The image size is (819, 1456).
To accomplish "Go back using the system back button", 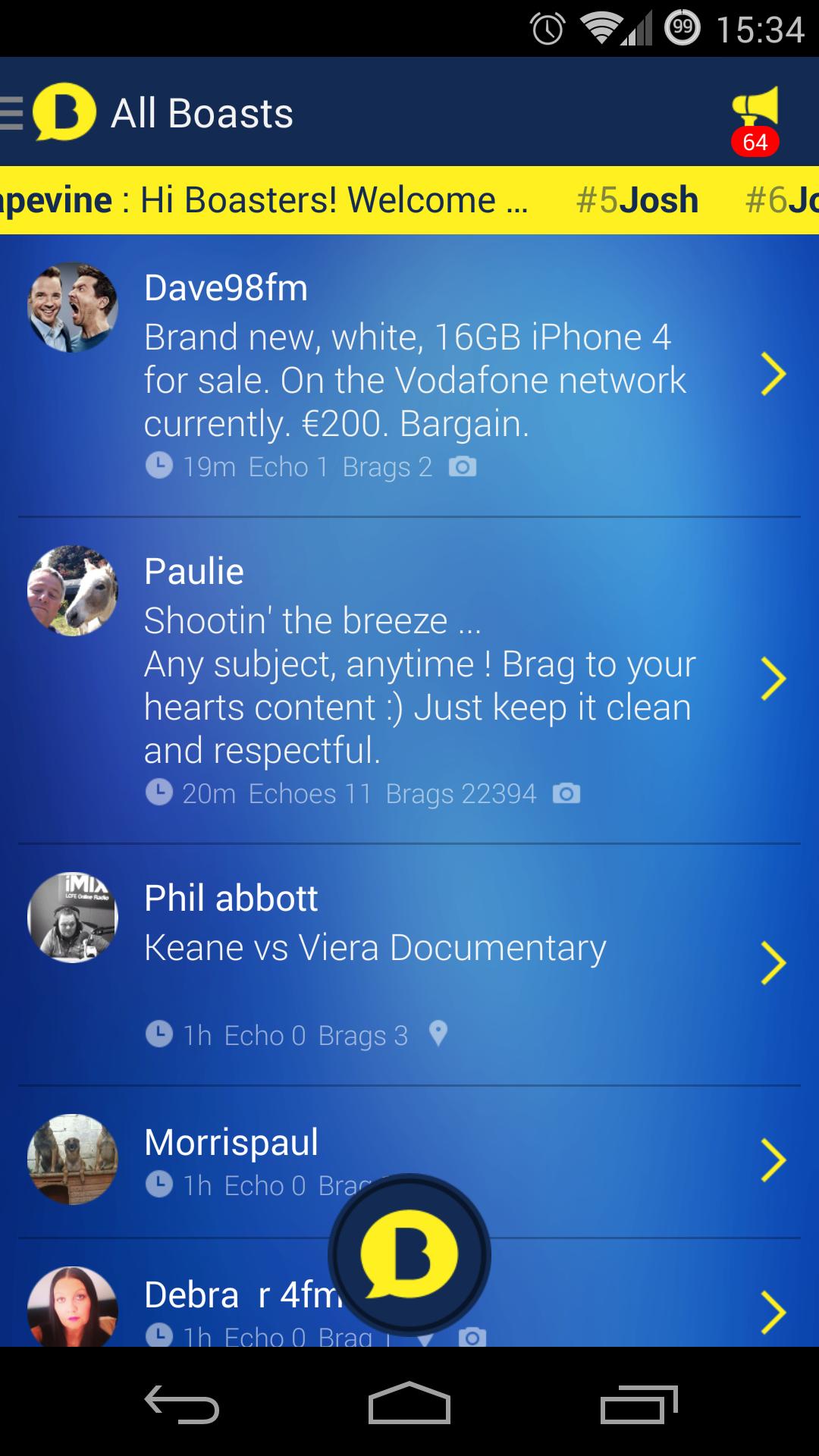I will pos(182,1404).
